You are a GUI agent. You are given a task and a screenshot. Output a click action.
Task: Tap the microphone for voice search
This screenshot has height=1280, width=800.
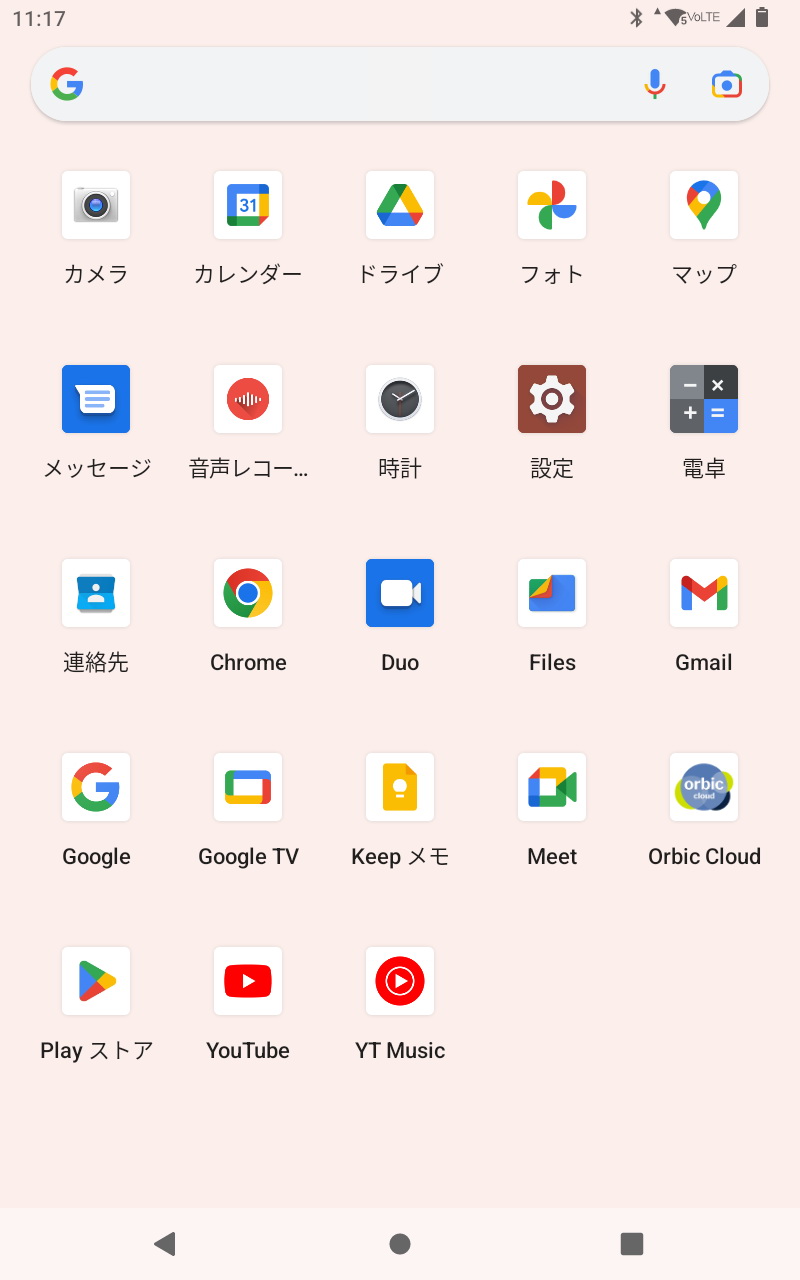655,84
